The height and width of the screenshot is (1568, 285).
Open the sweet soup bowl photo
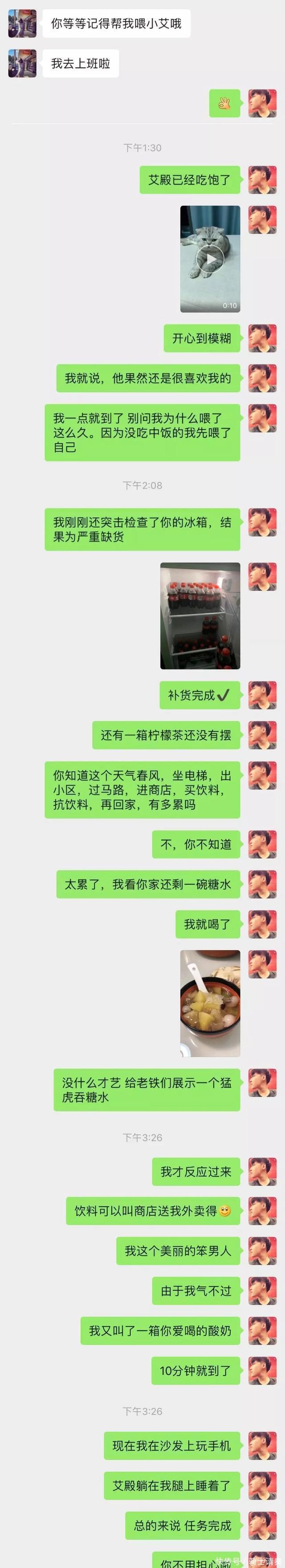(x=210, y=1003)
